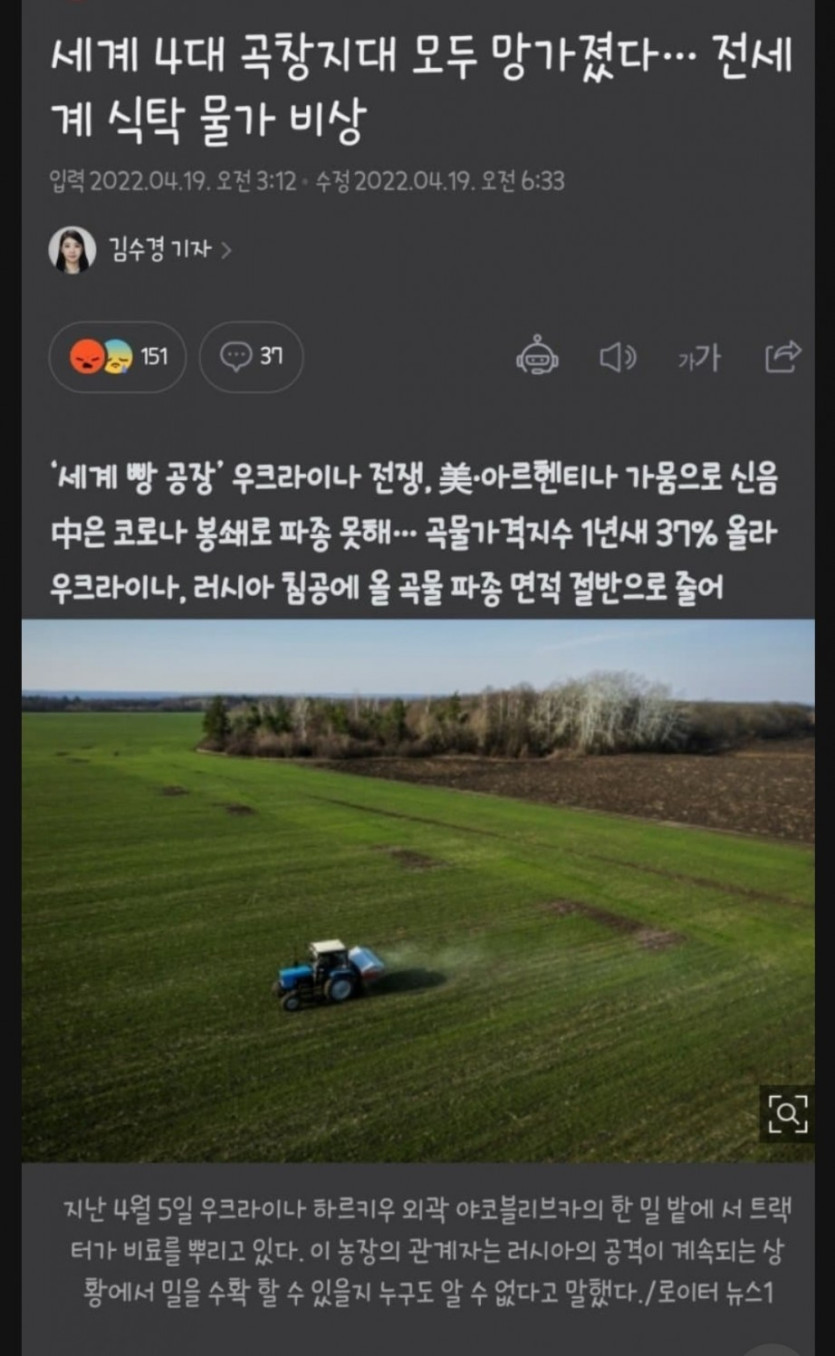Image resolution: width=835 pixels, height=1356 pixels.
Task: Open the 37 comments
Action: point(251,356)
